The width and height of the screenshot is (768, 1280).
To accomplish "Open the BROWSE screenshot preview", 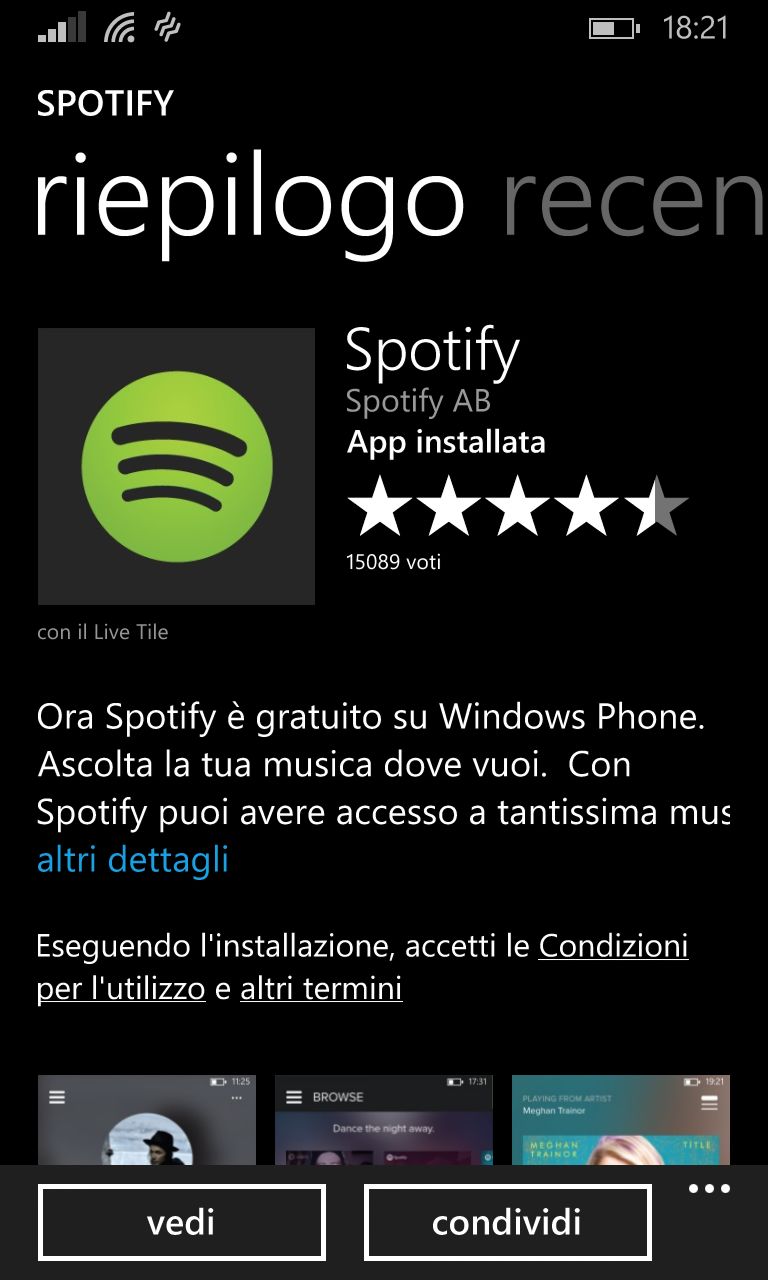I will click(384, 1119).
